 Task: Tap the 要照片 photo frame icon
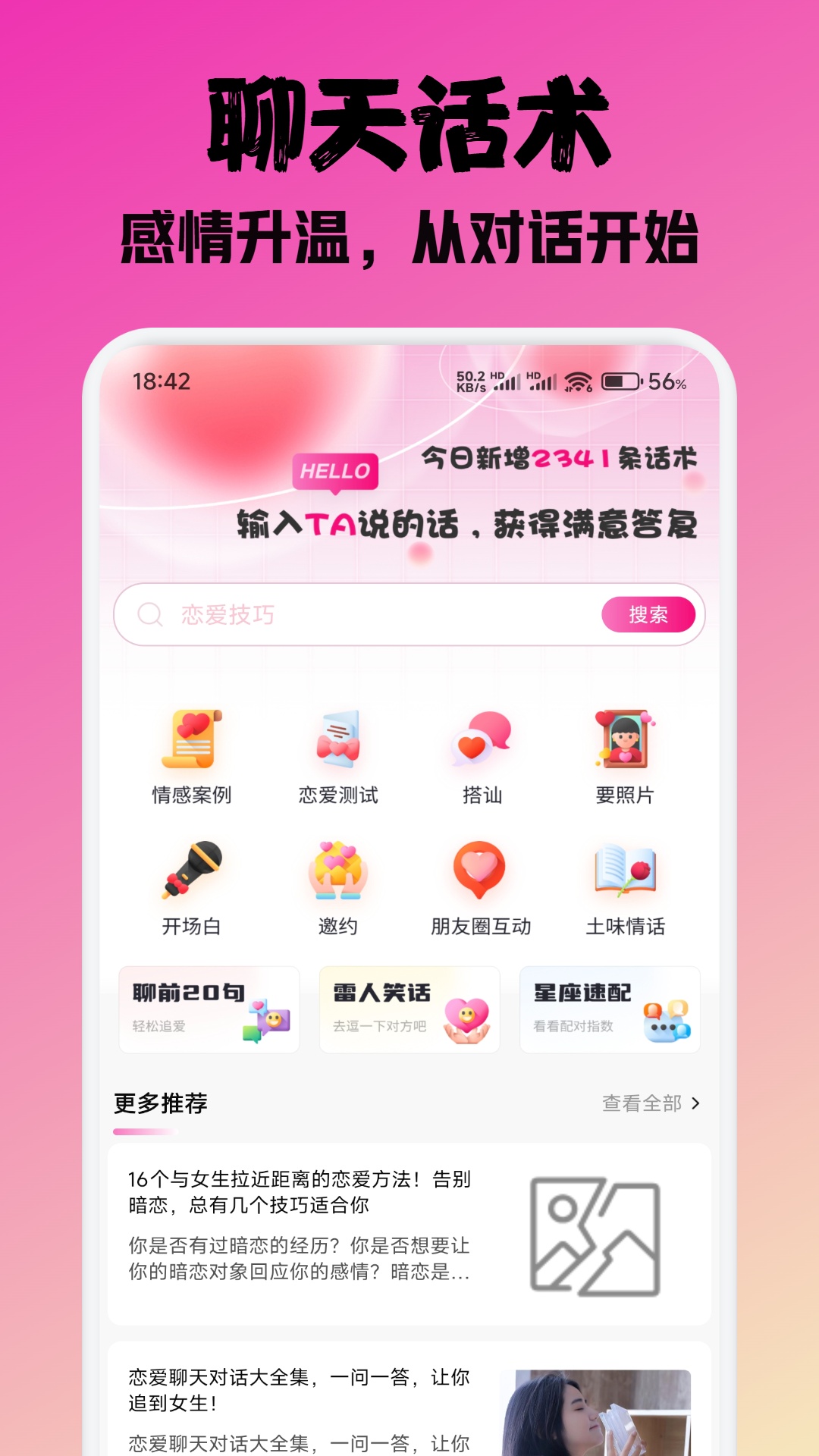[x=626, y=751]
